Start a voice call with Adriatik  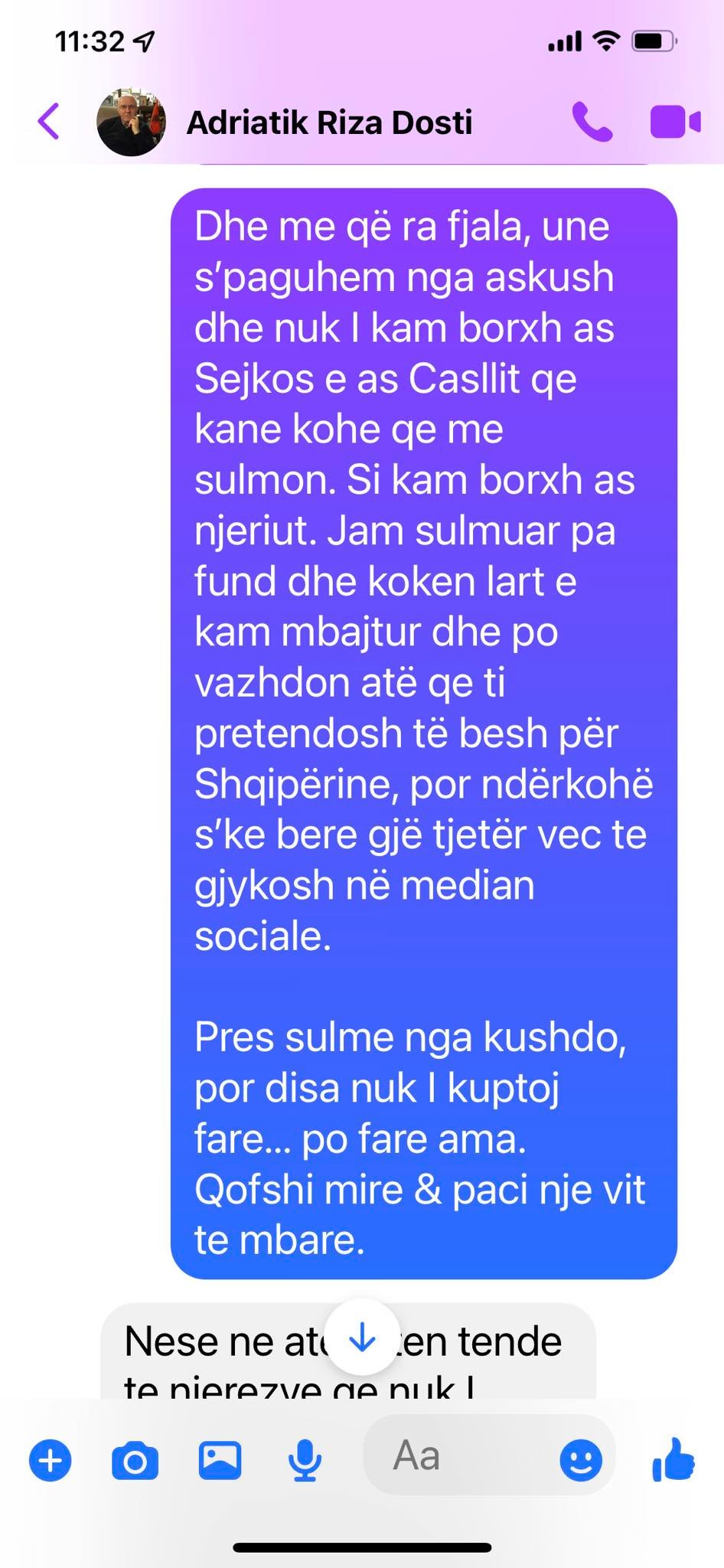[x=592, y=122]
